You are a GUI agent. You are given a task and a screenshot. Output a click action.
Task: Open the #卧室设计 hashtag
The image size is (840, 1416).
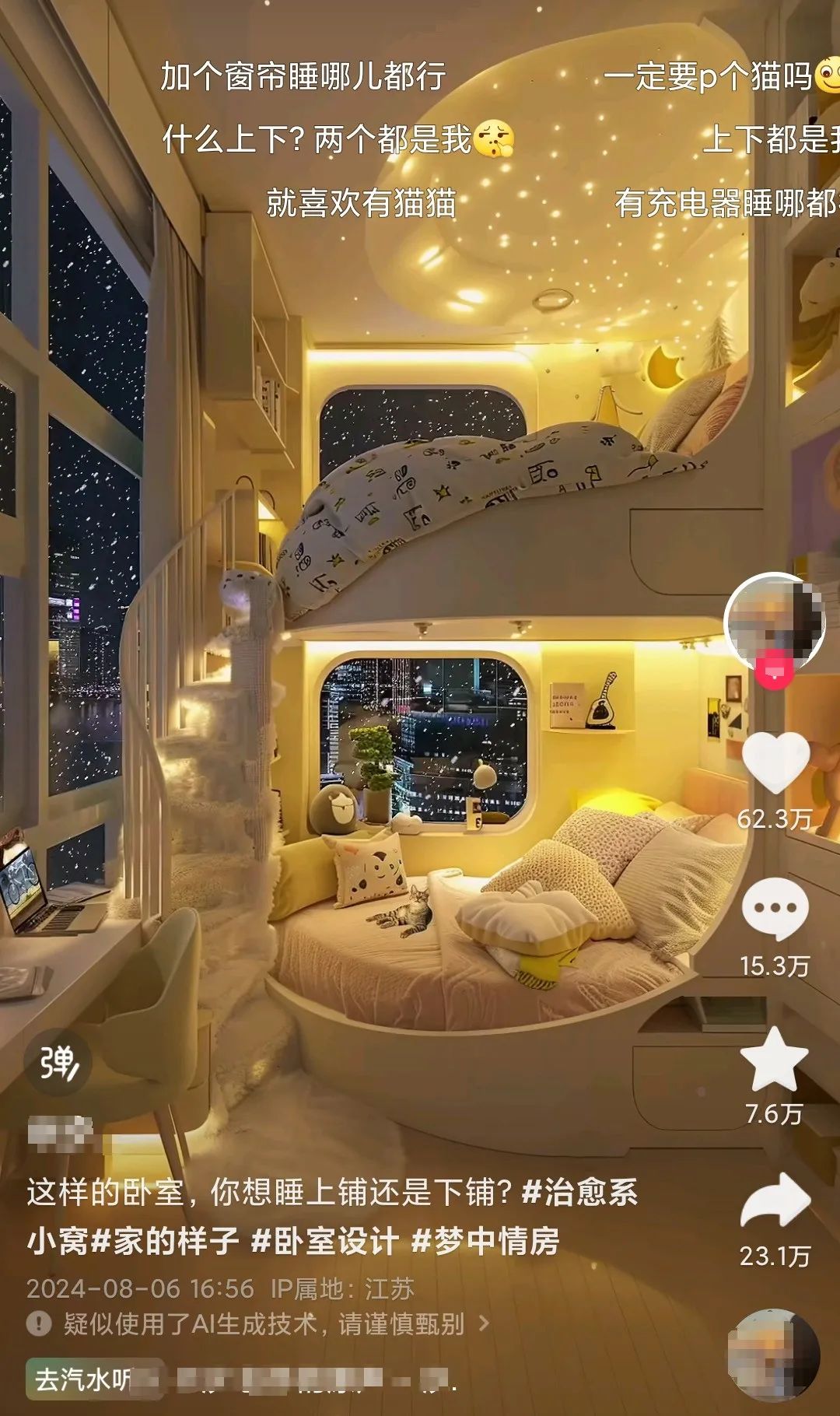[325, 1241]
